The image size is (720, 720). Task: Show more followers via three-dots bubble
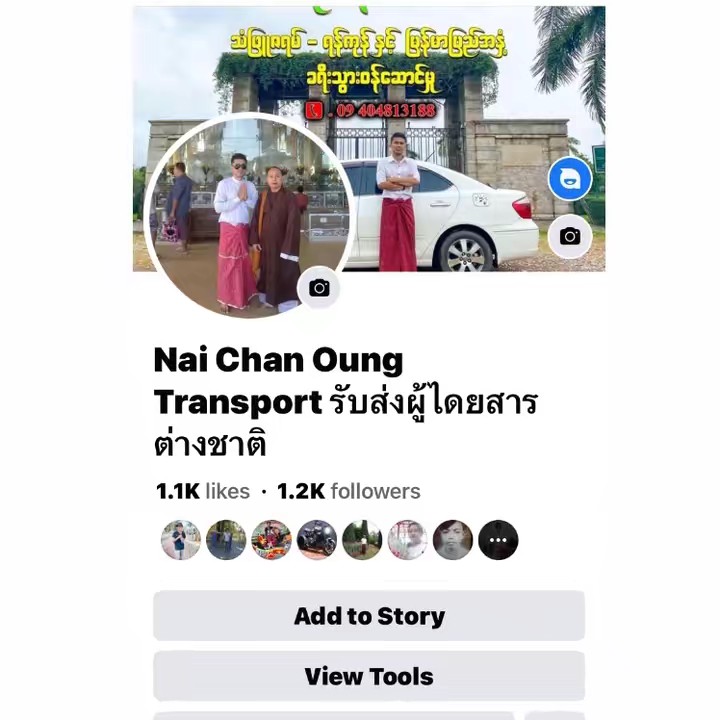pyautogui.click(x=498, y=540)
